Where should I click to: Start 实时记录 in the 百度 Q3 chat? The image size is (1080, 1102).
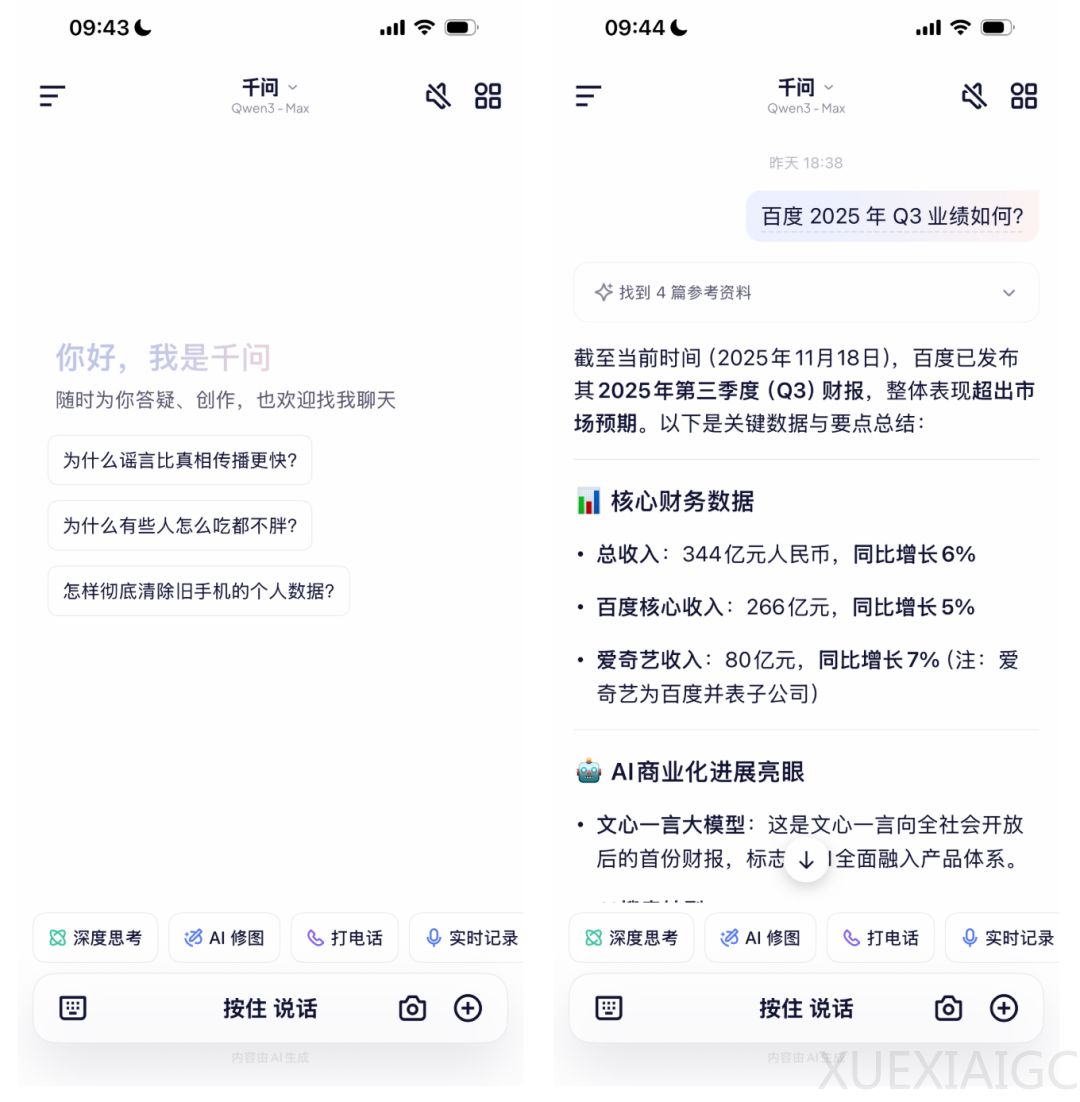pyautogui.click(x=1005, y=938)
